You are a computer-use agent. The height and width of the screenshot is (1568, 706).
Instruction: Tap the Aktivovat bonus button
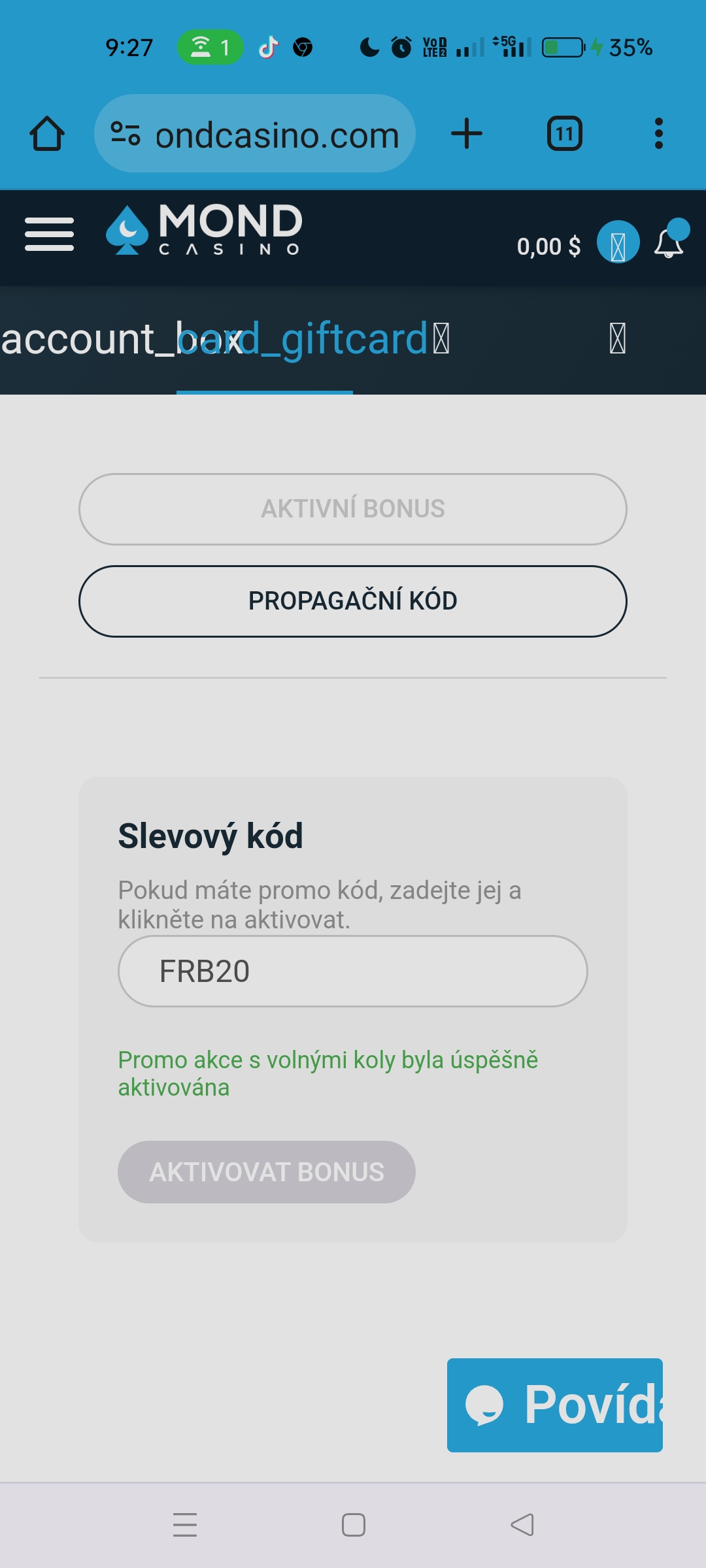[x=267, y=1172]
